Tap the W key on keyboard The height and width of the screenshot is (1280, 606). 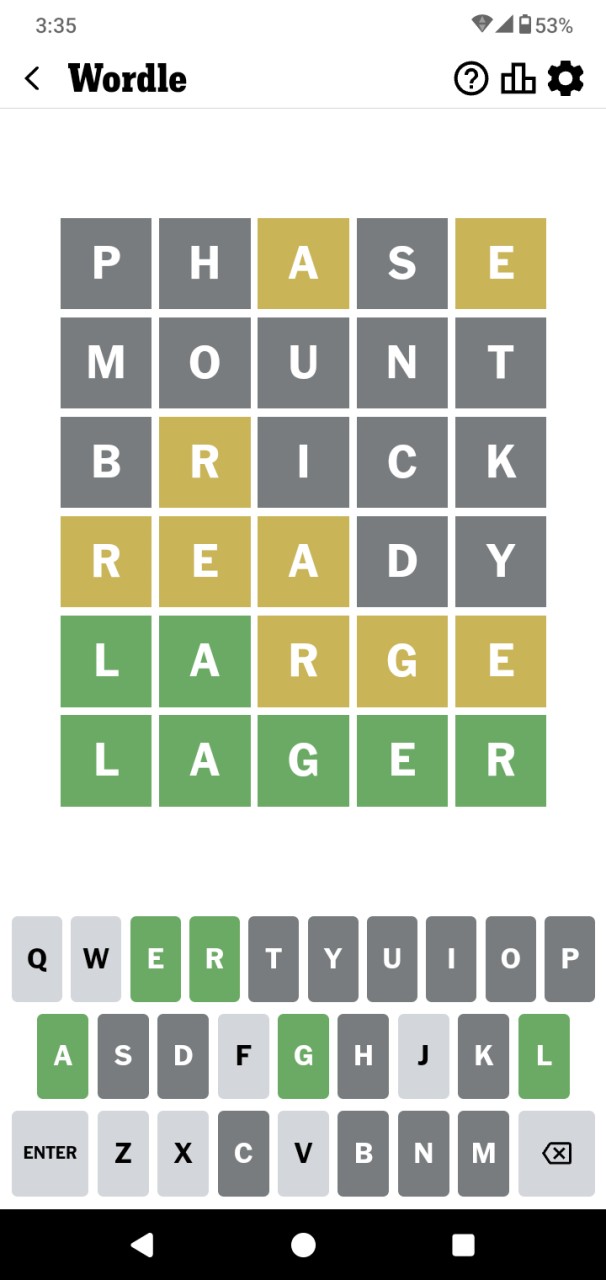96,959
